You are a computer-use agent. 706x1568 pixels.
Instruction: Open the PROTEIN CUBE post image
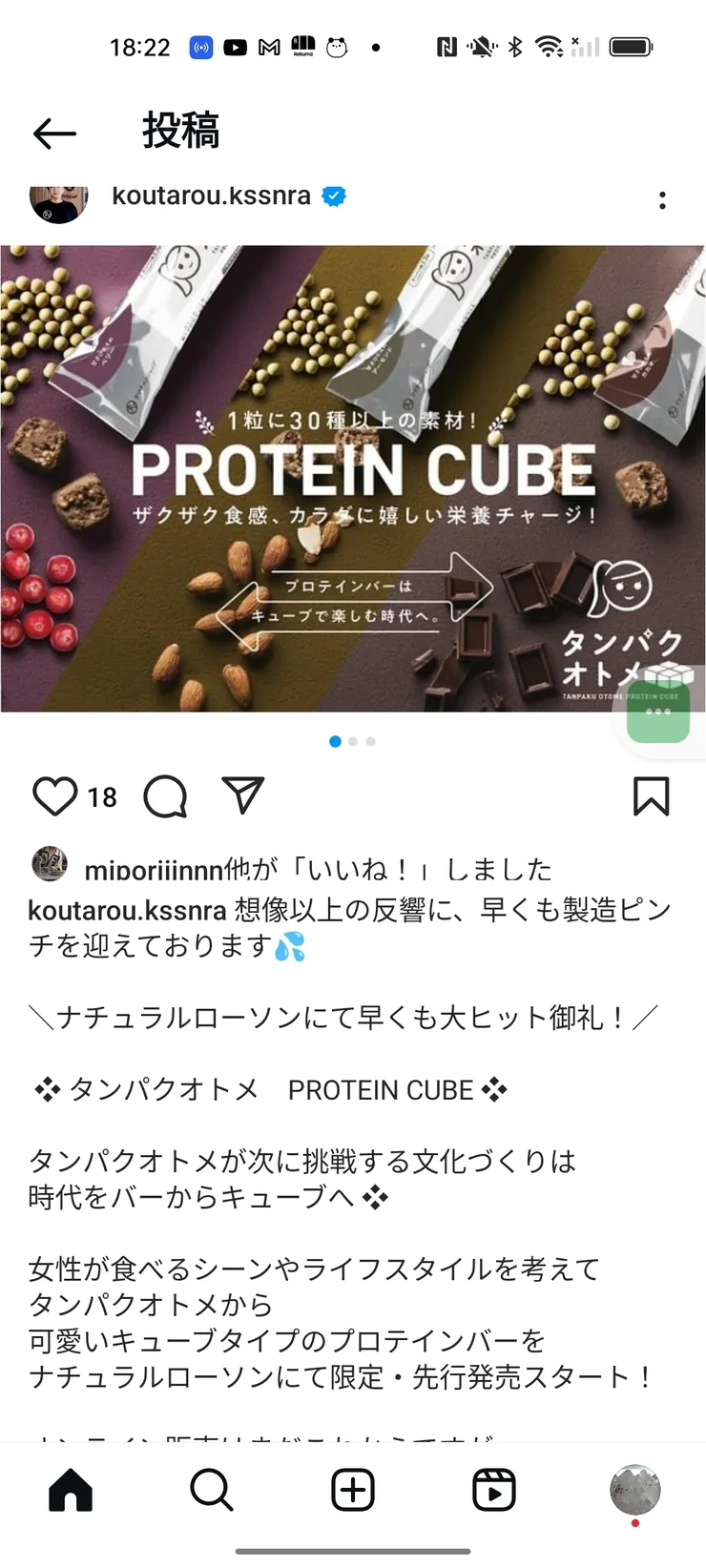click(x=353, y=477)
